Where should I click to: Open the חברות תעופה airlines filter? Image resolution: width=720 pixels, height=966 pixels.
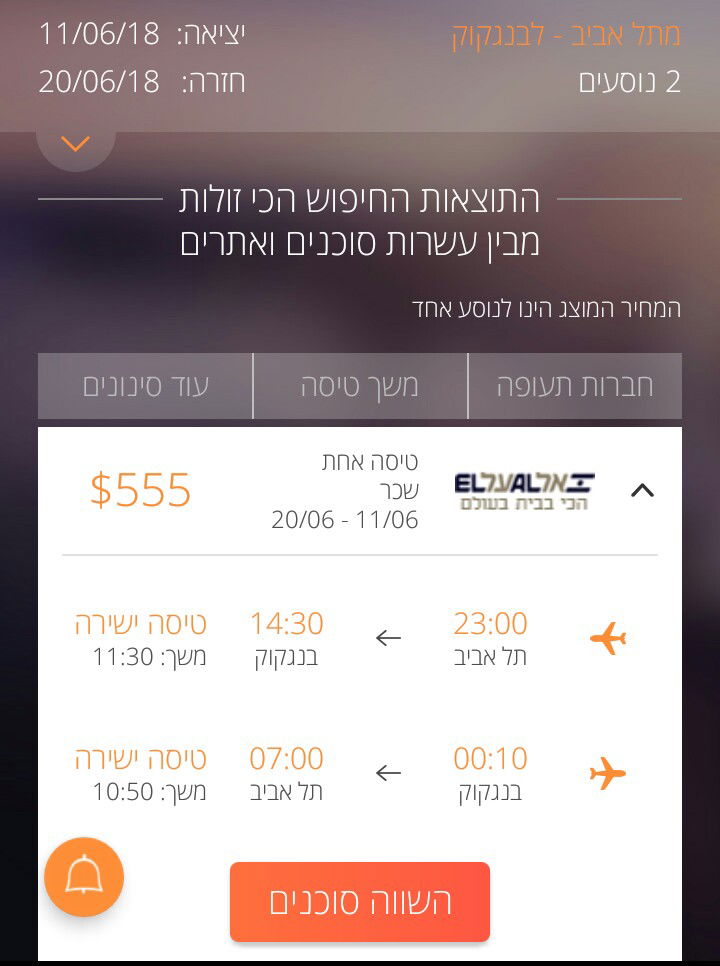click(x=575, y=386)
